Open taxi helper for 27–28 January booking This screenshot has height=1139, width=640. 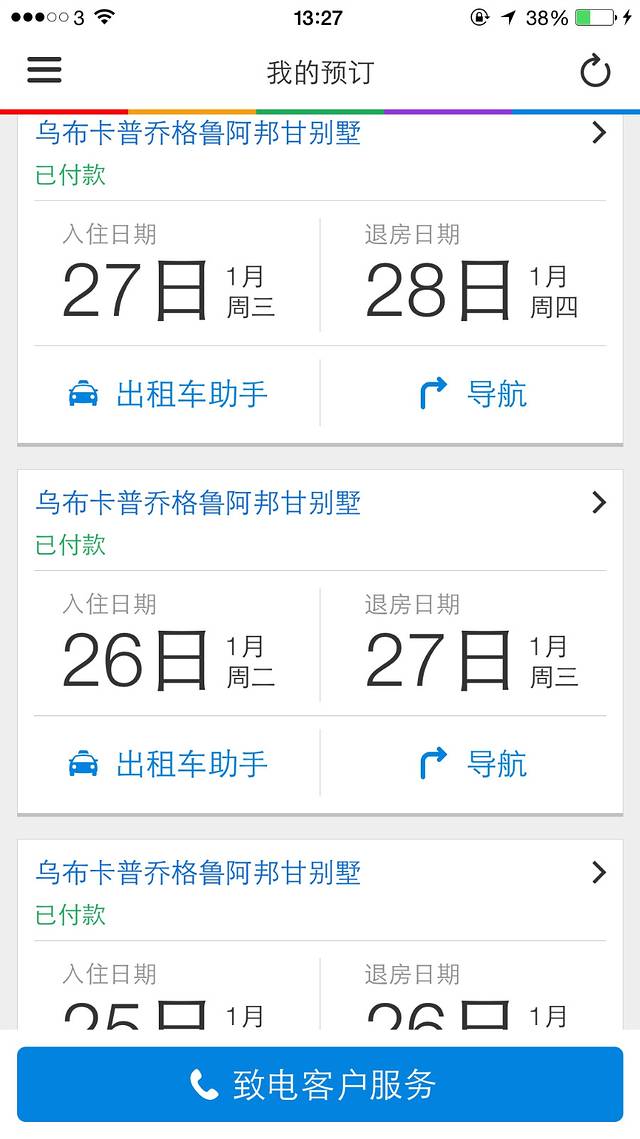point(168,394)
